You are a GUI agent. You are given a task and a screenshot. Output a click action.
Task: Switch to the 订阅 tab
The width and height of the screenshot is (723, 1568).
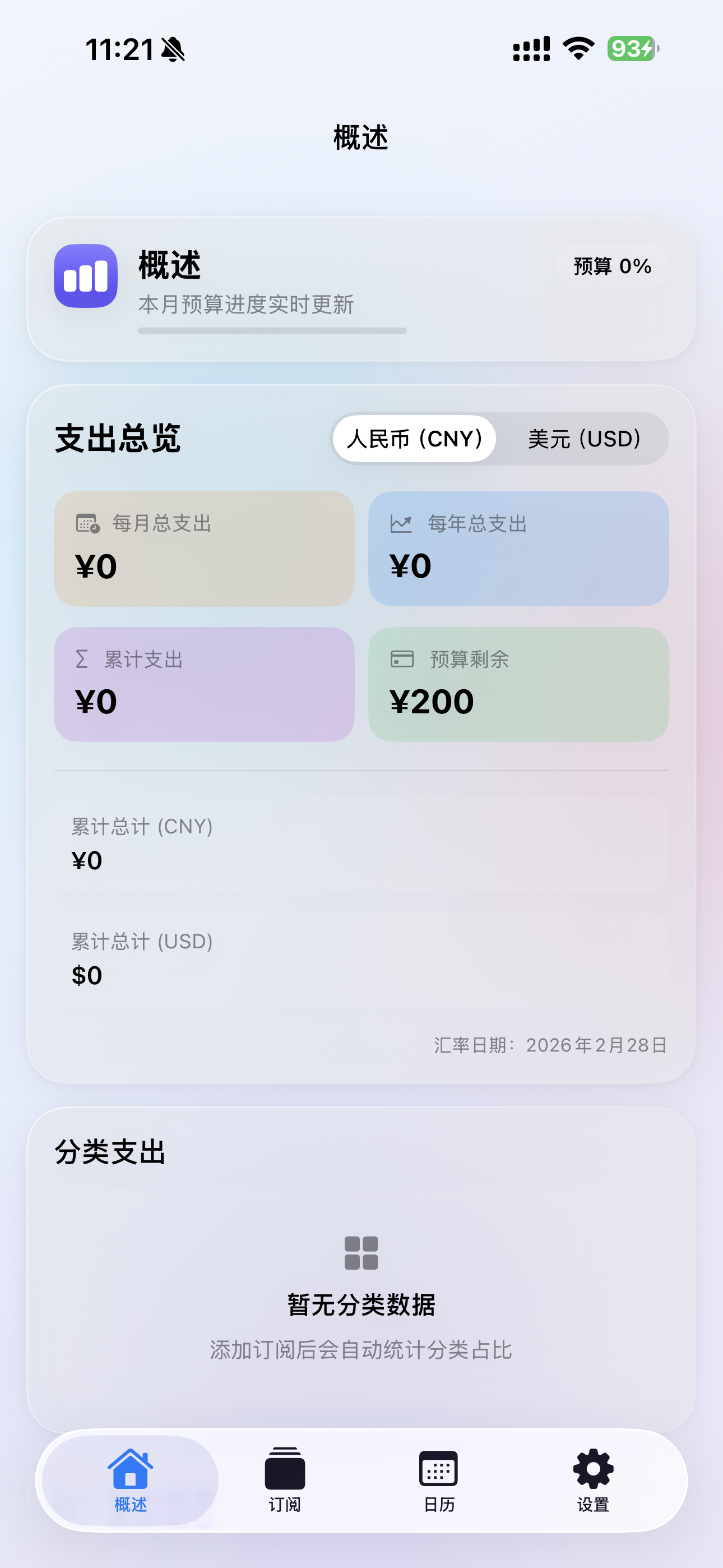pos(284,1479)
